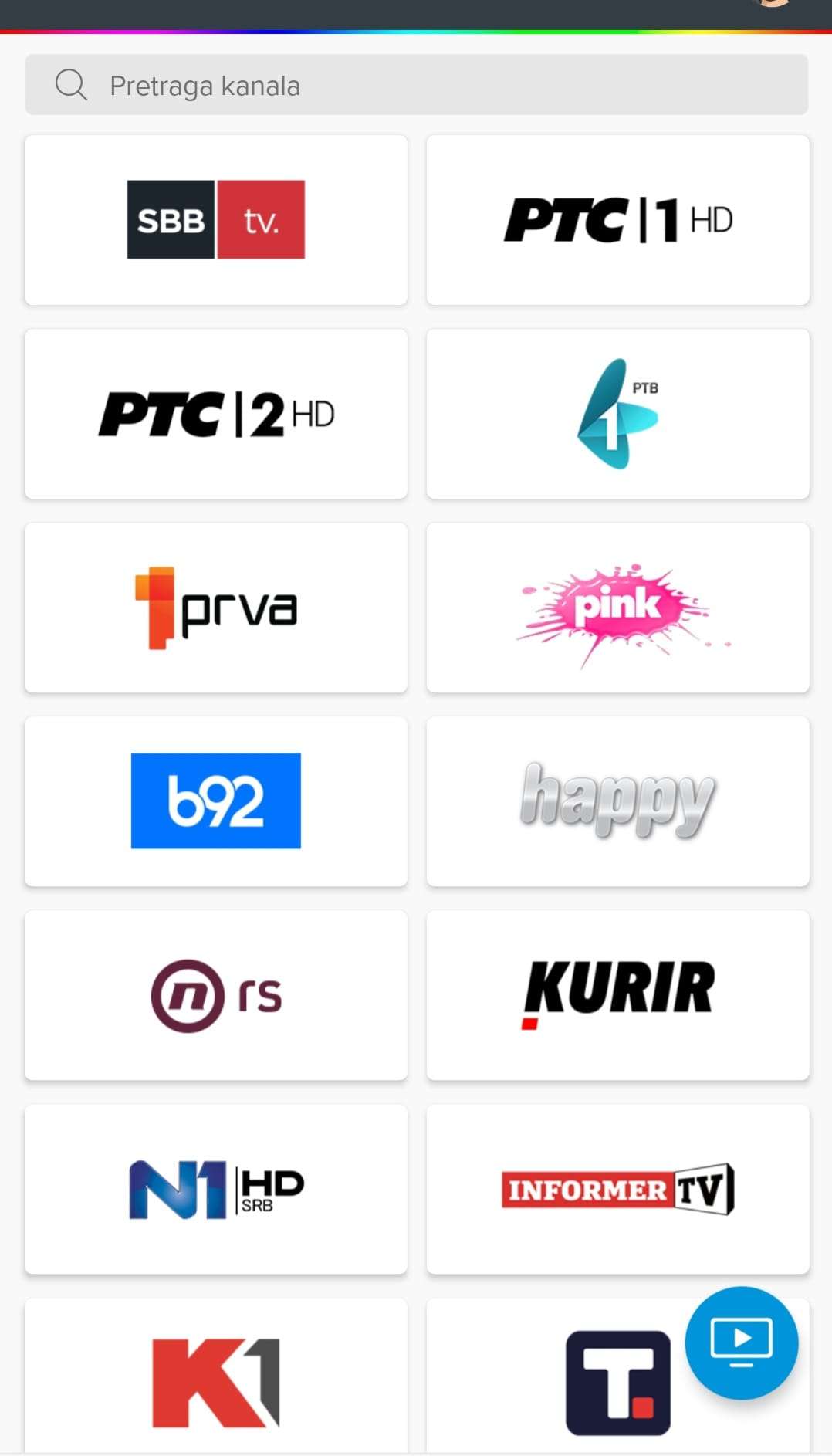Open the Happy channel
Screen dimensions: 832x1456
point(617,801)
